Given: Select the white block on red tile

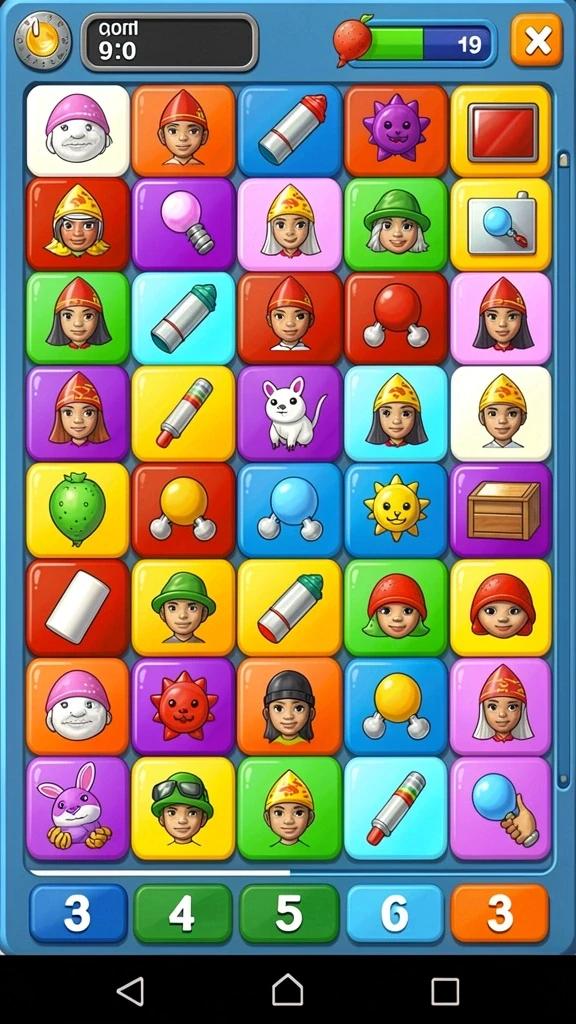Looking at the screenshot, I should (78, 607).
